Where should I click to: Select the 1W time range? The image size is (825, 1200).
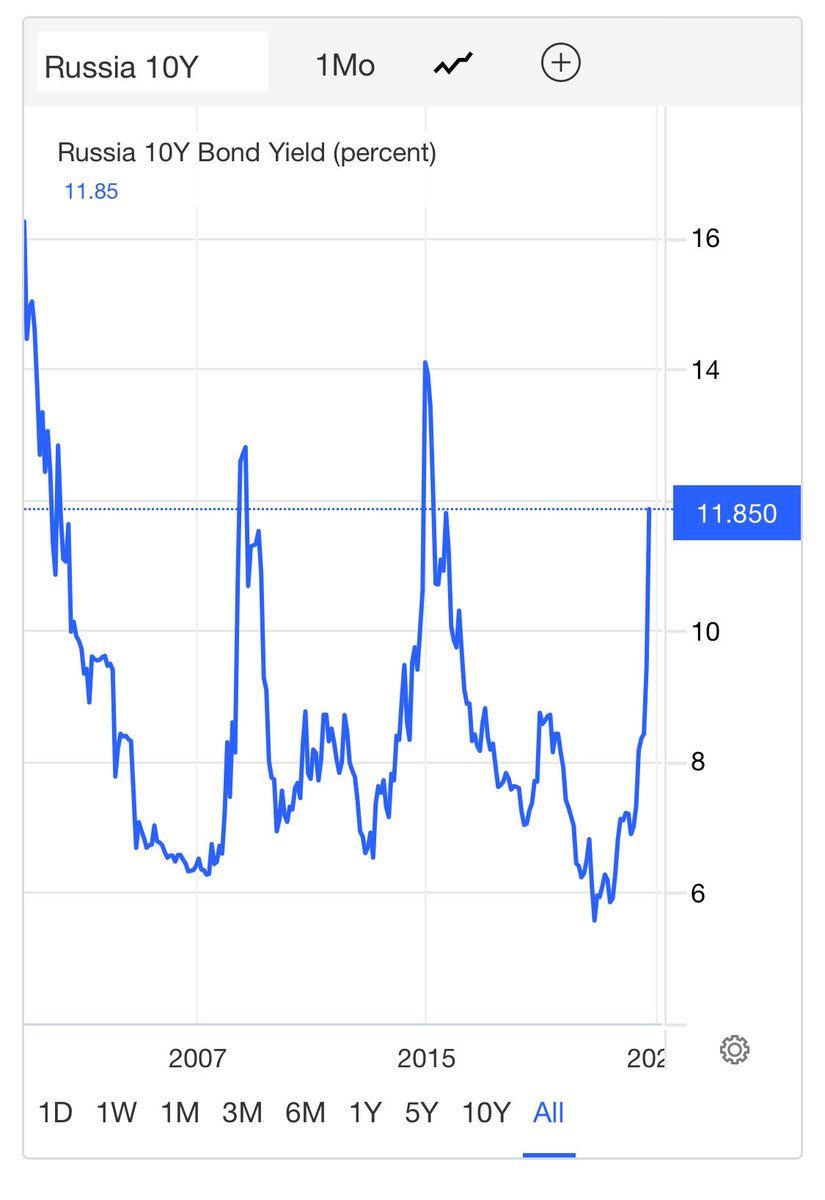click(117, 1112)
